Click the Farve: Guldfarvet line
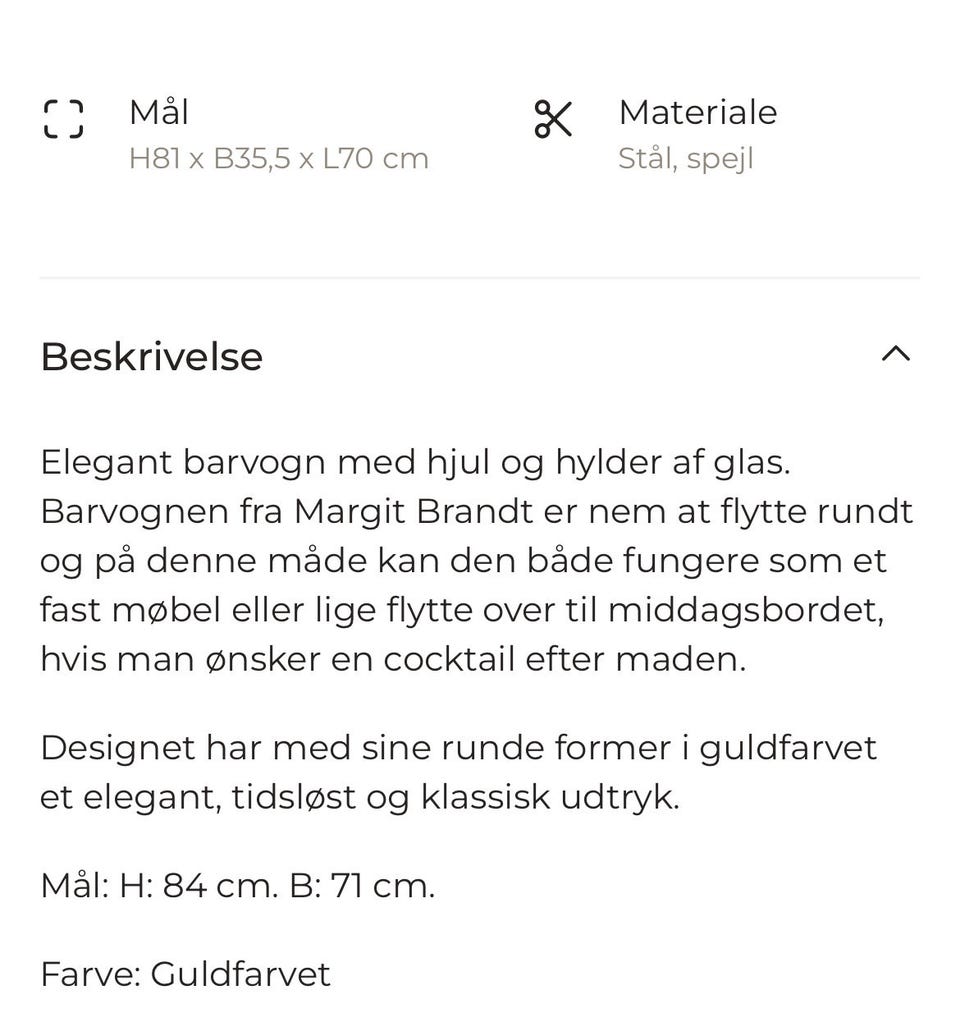 coord(185,973)
